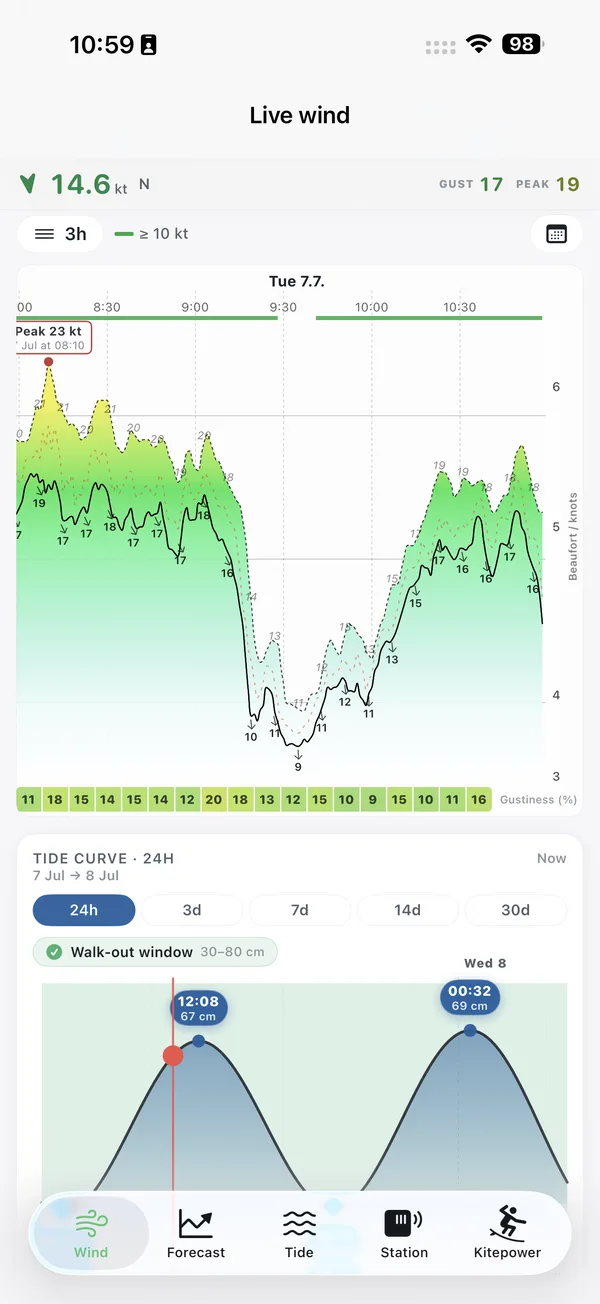Switch to the Station tab

coord(404,1233)
